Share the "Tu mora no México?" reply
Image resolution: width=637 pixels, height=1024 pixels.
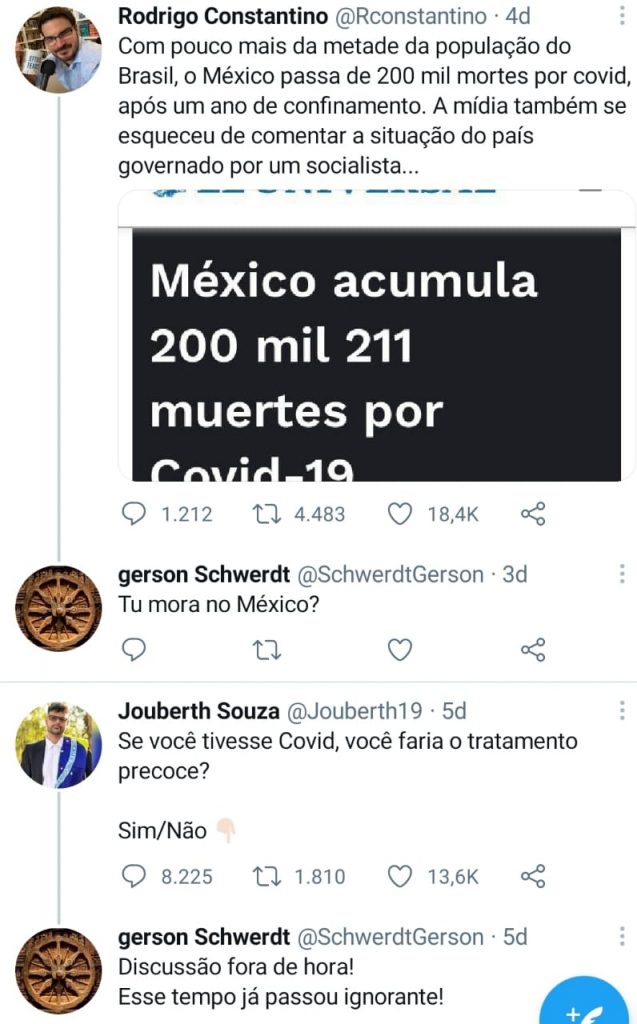click(x=533, y=650)
